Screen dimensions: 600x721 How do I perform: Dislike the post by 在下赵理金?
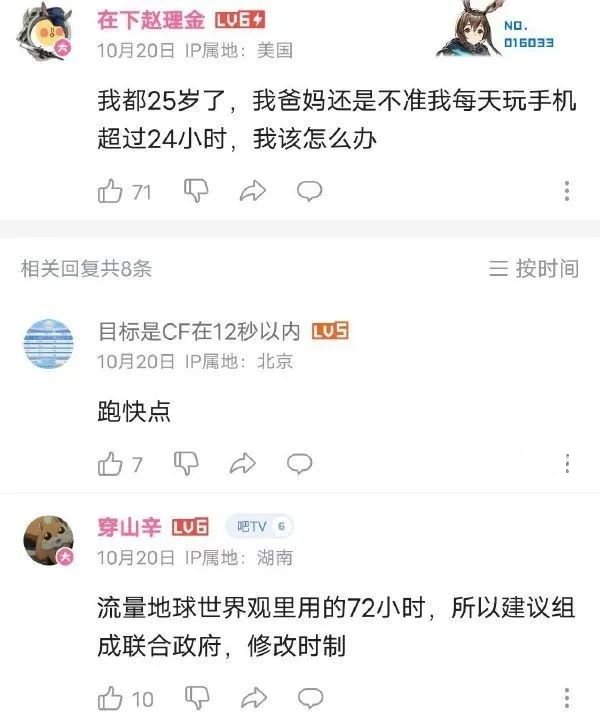point(195,190)
